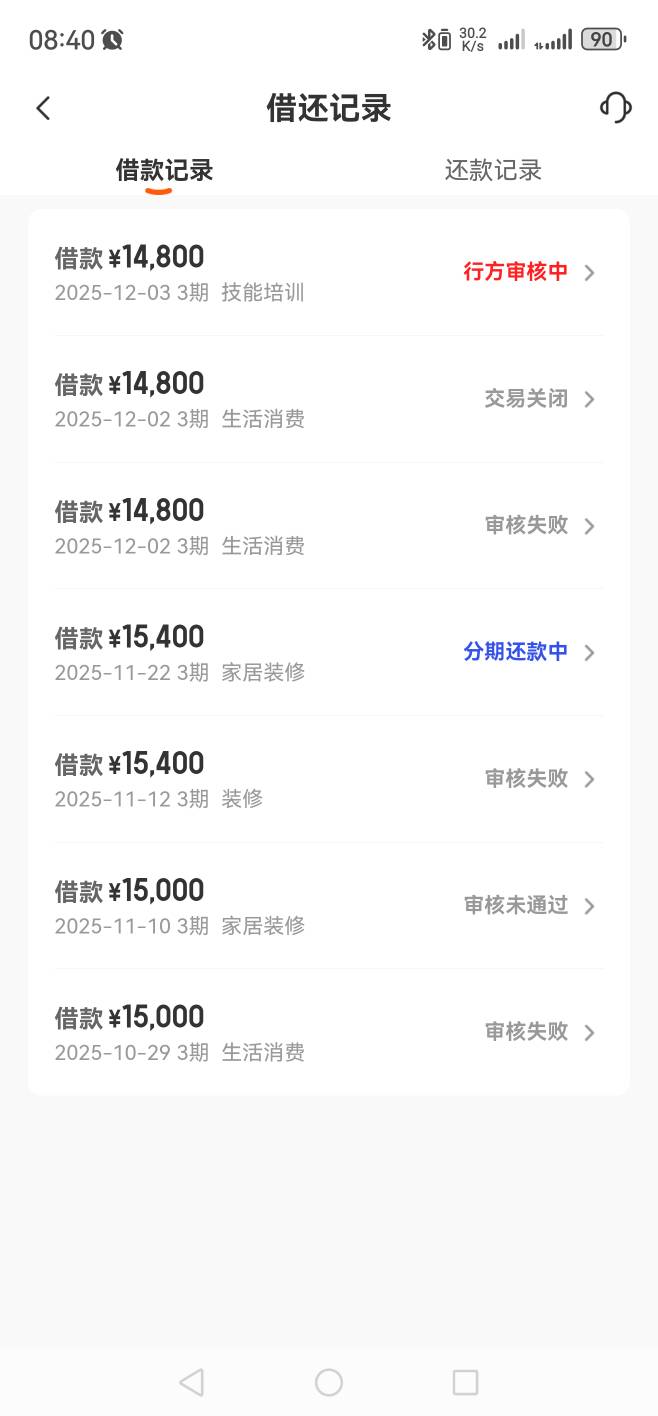Go back from the 借还记录 page
Screen dimensions: 658x1416
(43, 108)
